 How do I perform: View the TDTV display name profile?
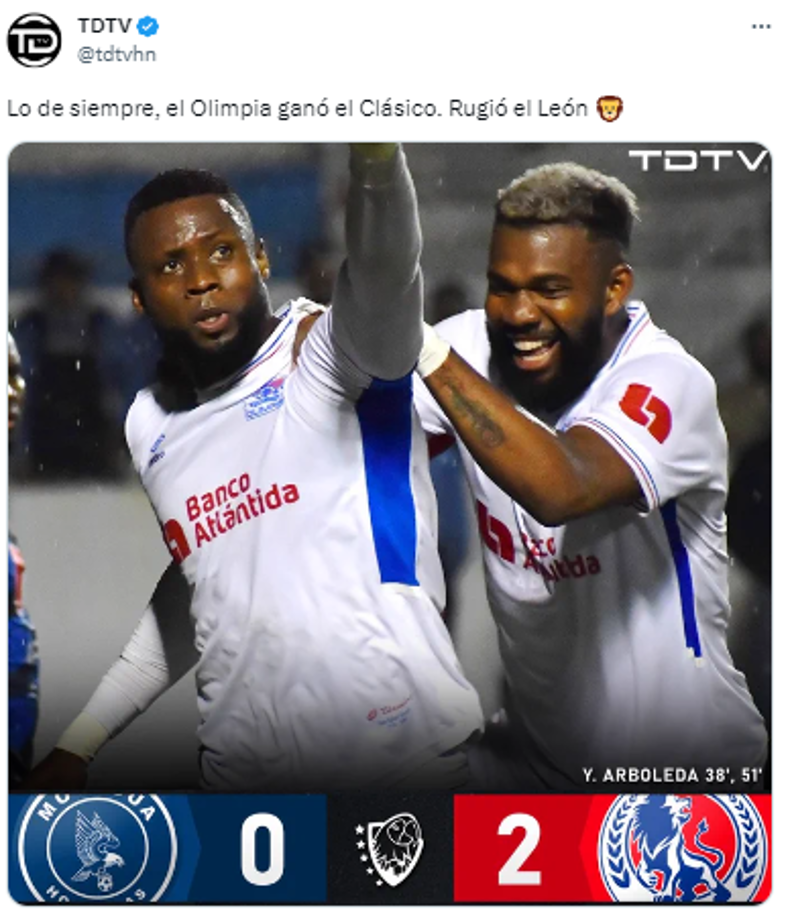(104, 26)
